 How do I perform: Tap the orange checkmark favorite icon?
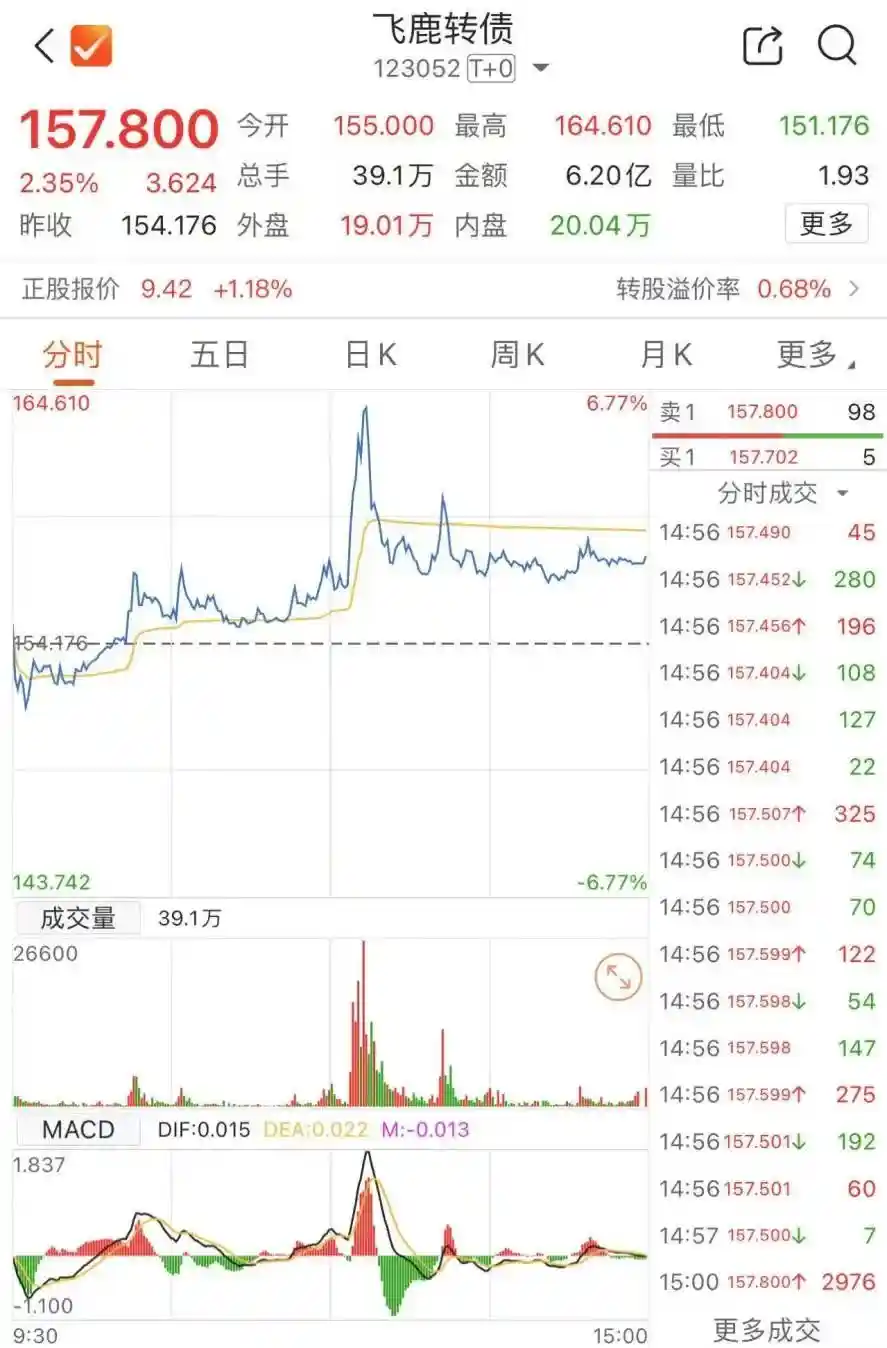(x=91, y=46)
